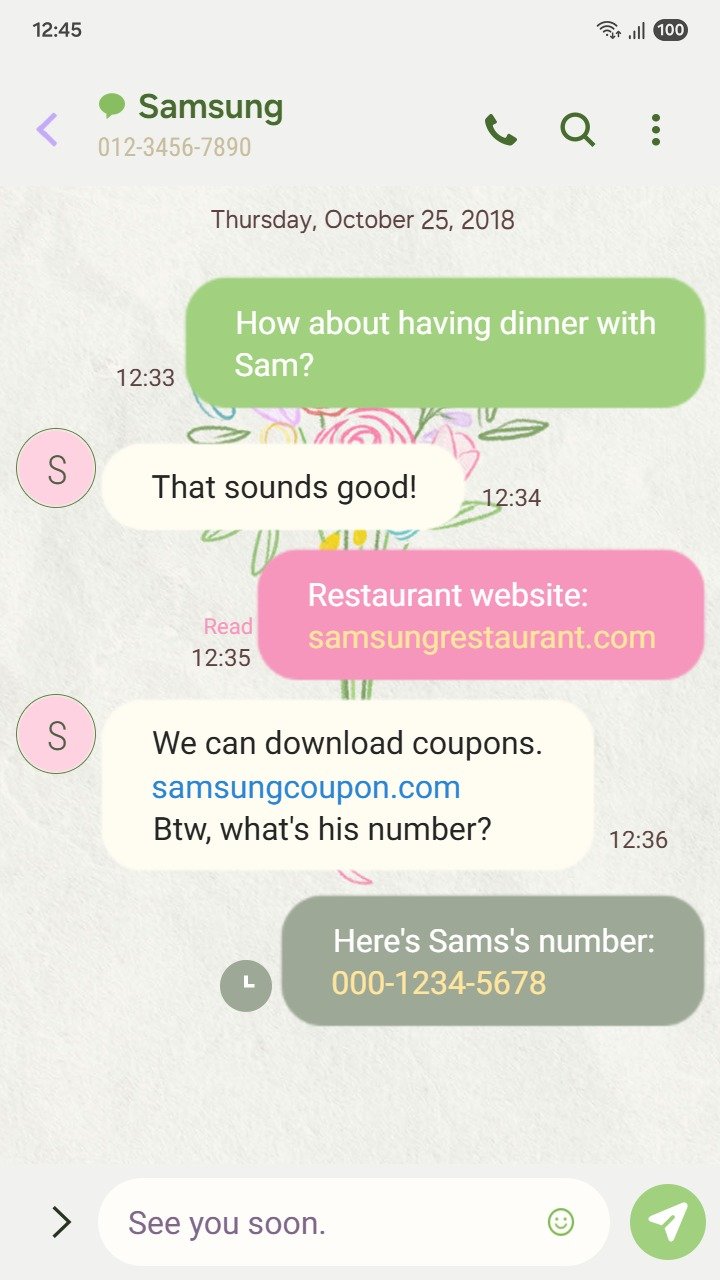Viewport: 720px width, 1280px height.
Task: Open contact avatar beside coupons message
Action: point(56,734)
